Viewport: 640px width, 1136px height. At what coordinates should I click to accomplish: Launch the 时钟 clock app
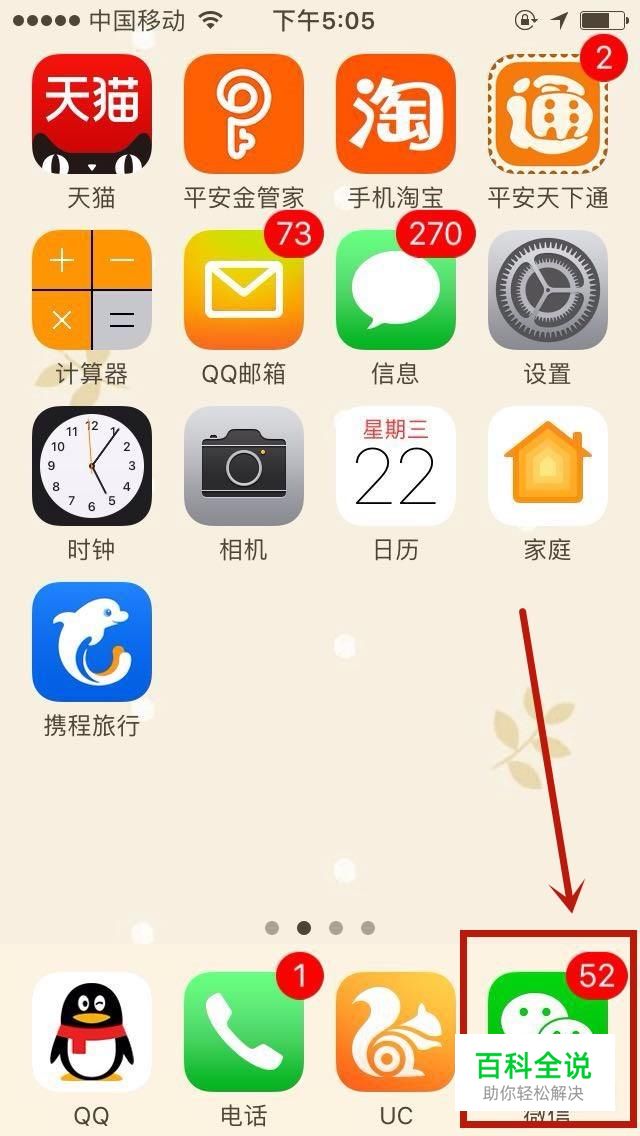tap(92, 466)
